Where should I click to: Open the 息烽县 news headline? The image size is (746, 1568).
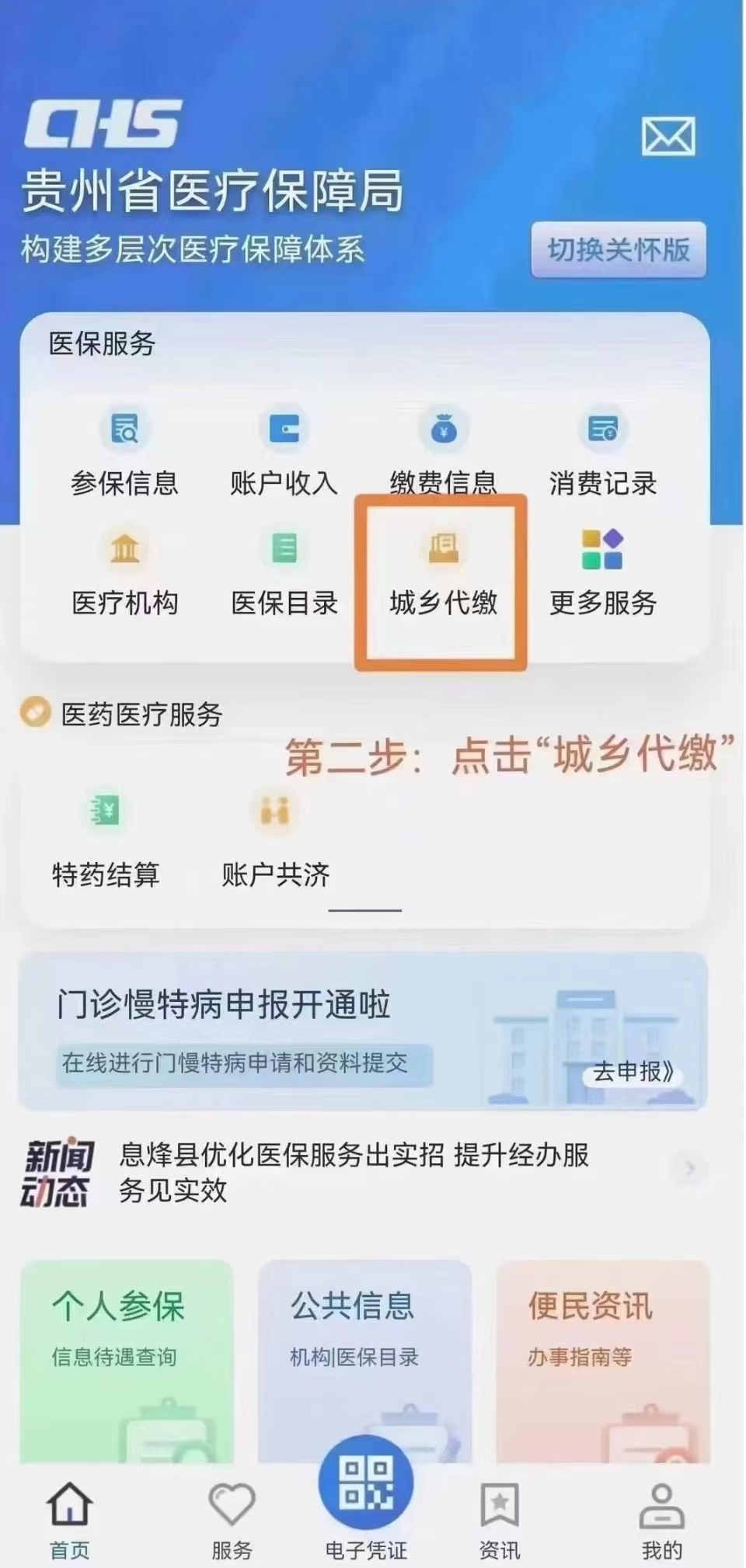pos(354,1172)
